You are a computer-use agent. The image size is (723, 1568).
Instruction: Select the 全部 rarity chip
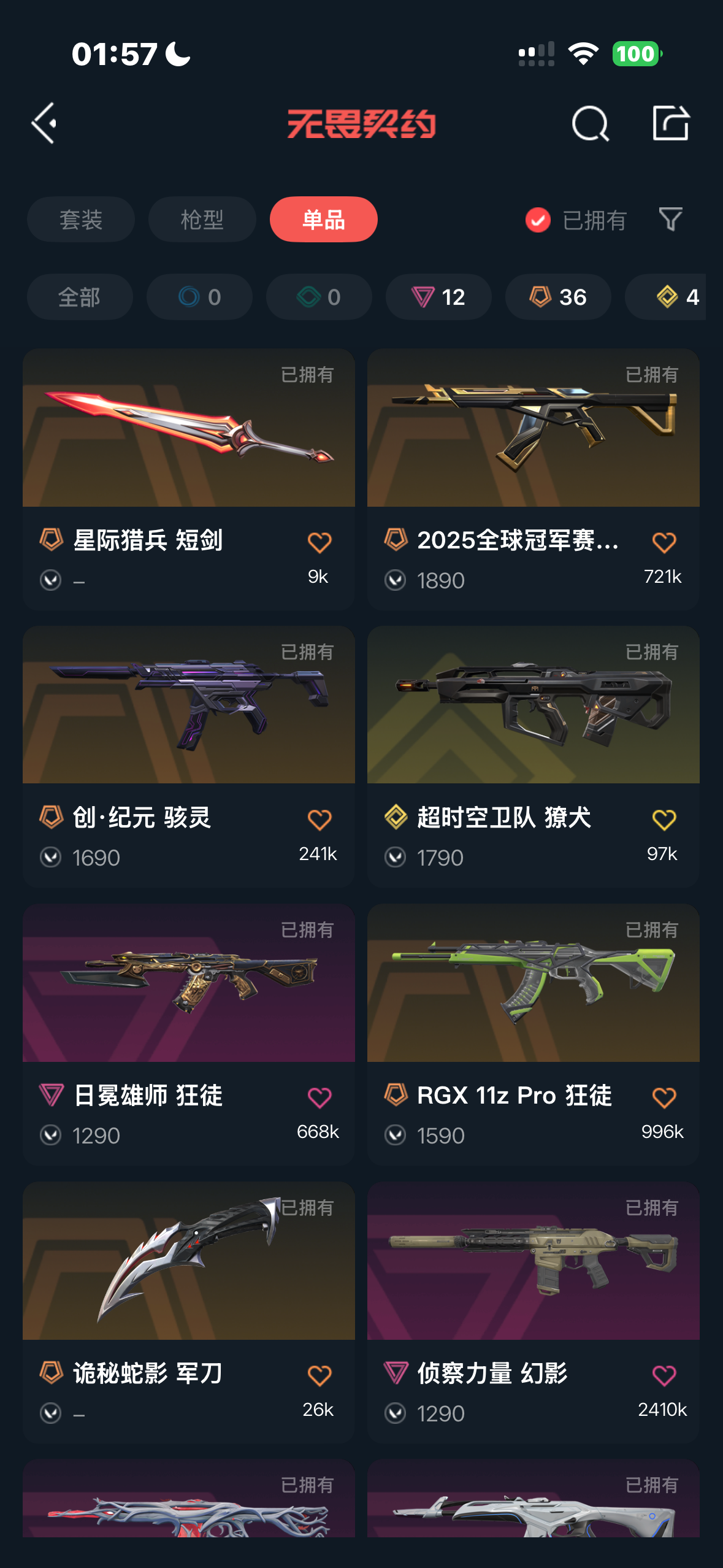tap(80, 297)
